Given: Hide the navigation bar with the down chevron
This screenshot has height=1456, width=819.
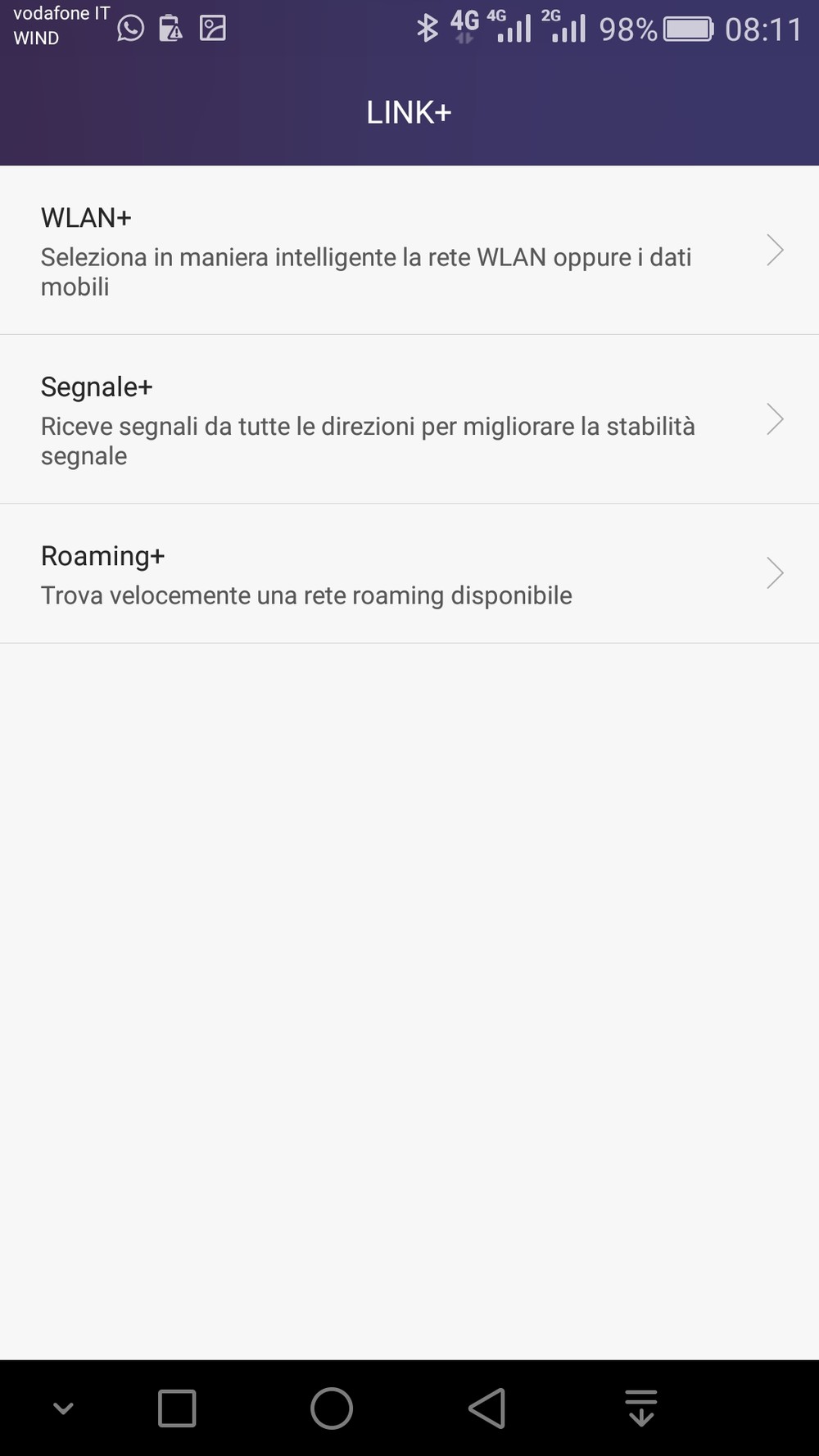Looking at the screenshot, I should pyautogui.click(x=63, y=1409).
